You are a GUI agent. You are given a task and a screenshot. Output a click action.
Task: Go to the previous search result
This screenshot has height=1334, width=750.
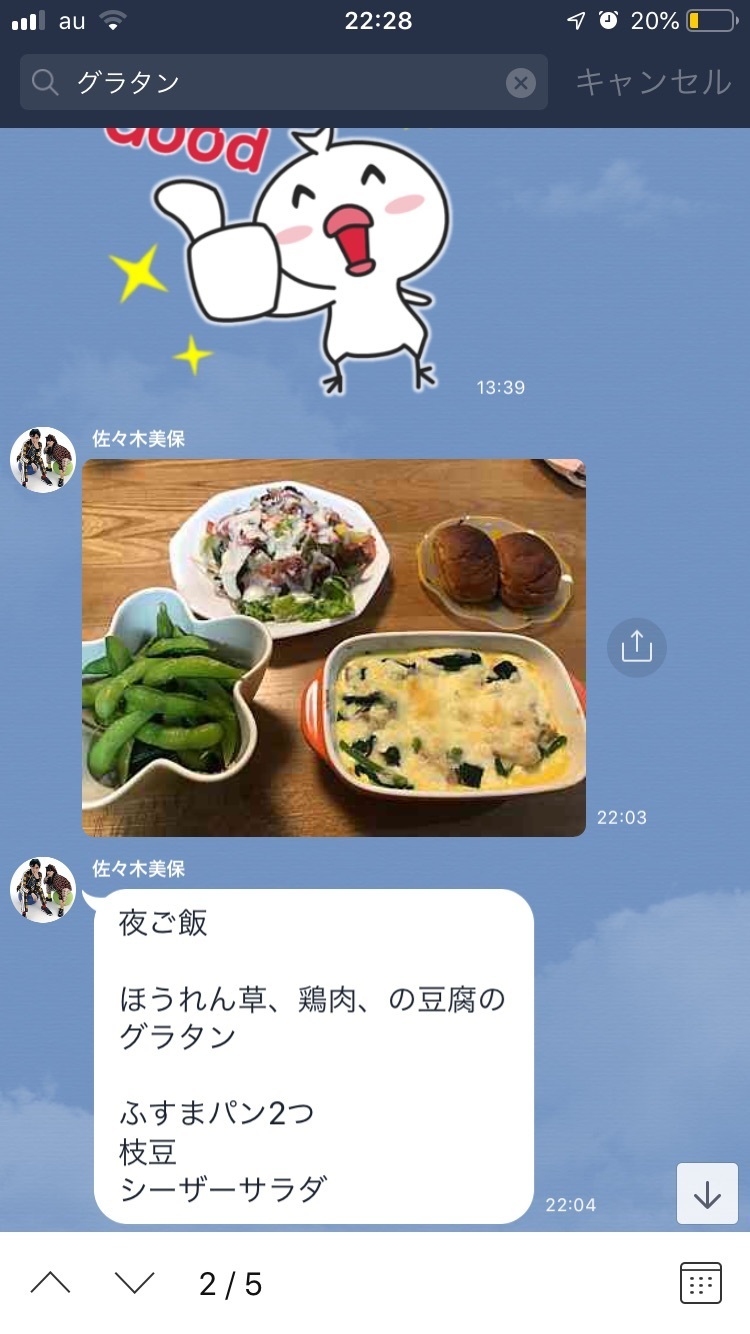click(x=50, y=1283)
